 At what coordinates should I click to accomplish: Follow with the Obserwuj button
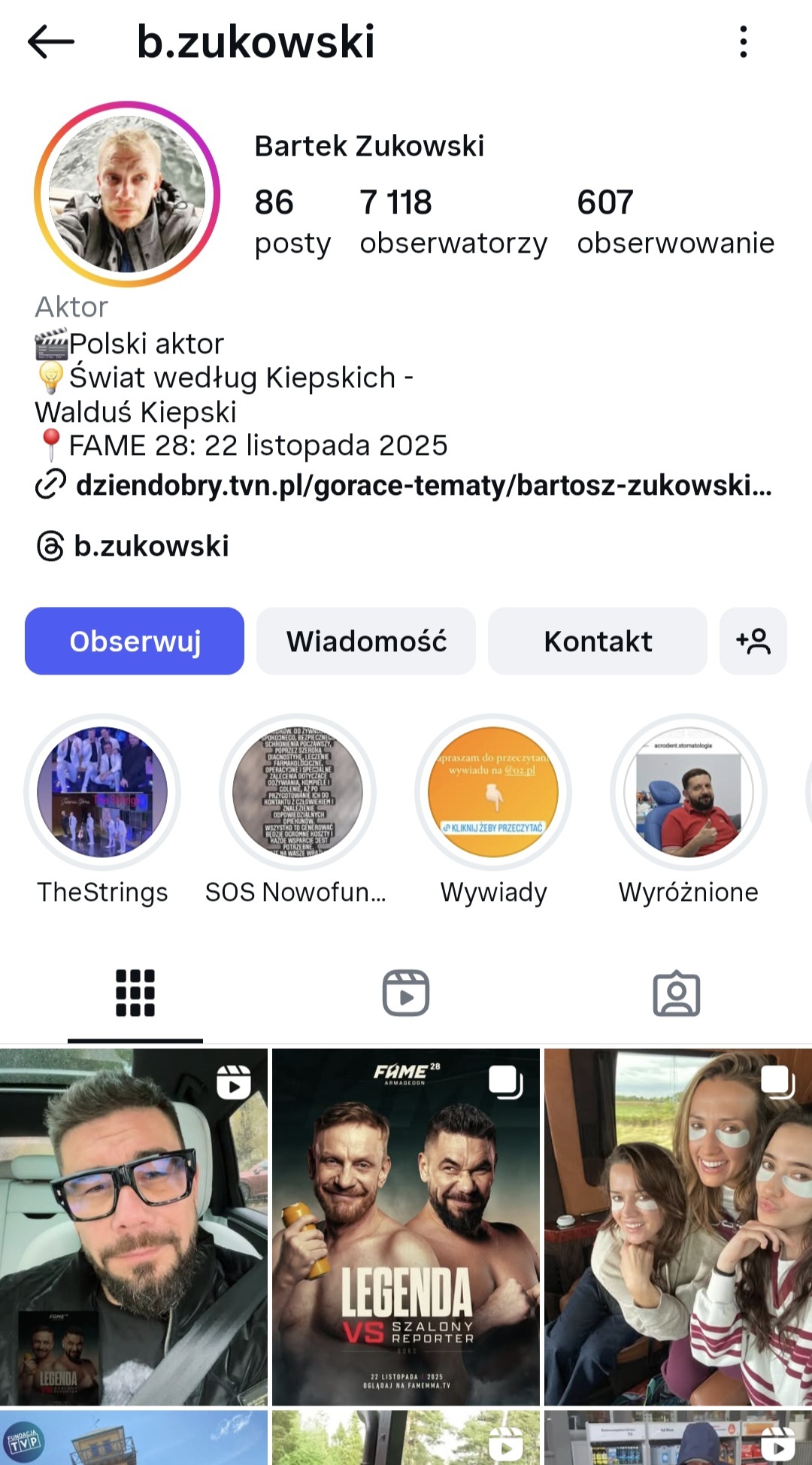[135, 641]
